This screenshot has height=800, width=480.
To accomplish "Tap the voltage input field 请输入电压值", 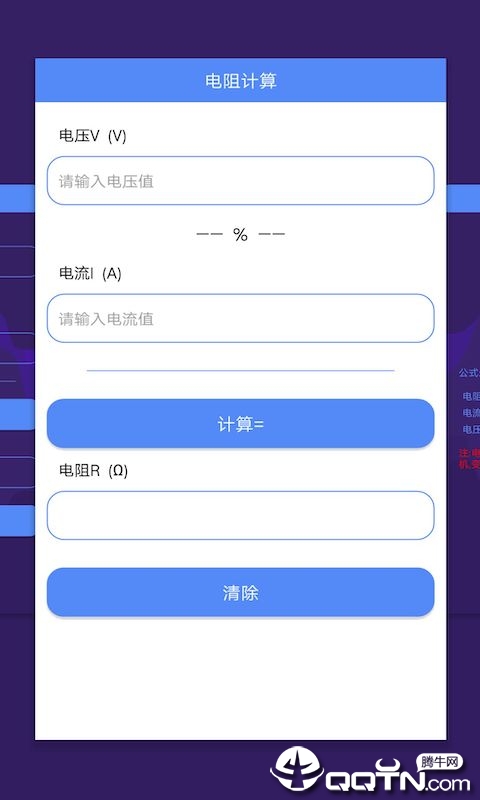I will click(x=240, y=181).
